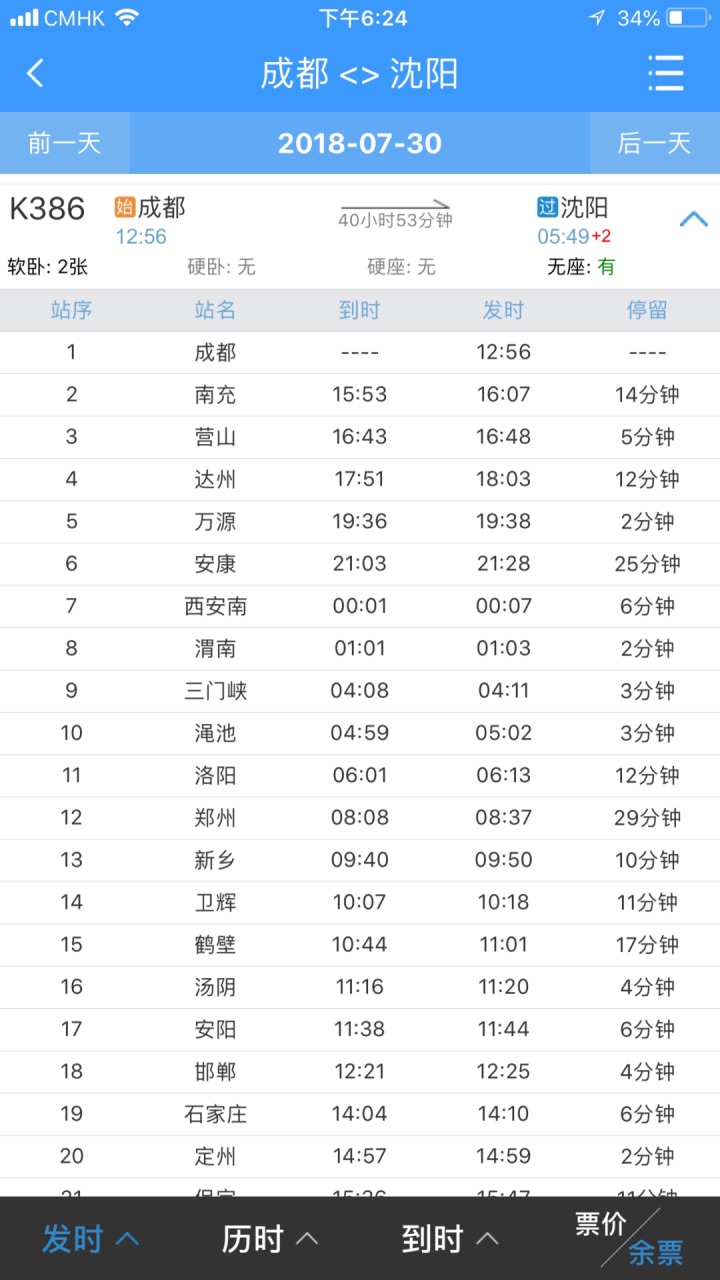Viewport: 720px width, 1280px height.
Task: Collapse the K386 stop list chevron
Action: pos(693,219)
